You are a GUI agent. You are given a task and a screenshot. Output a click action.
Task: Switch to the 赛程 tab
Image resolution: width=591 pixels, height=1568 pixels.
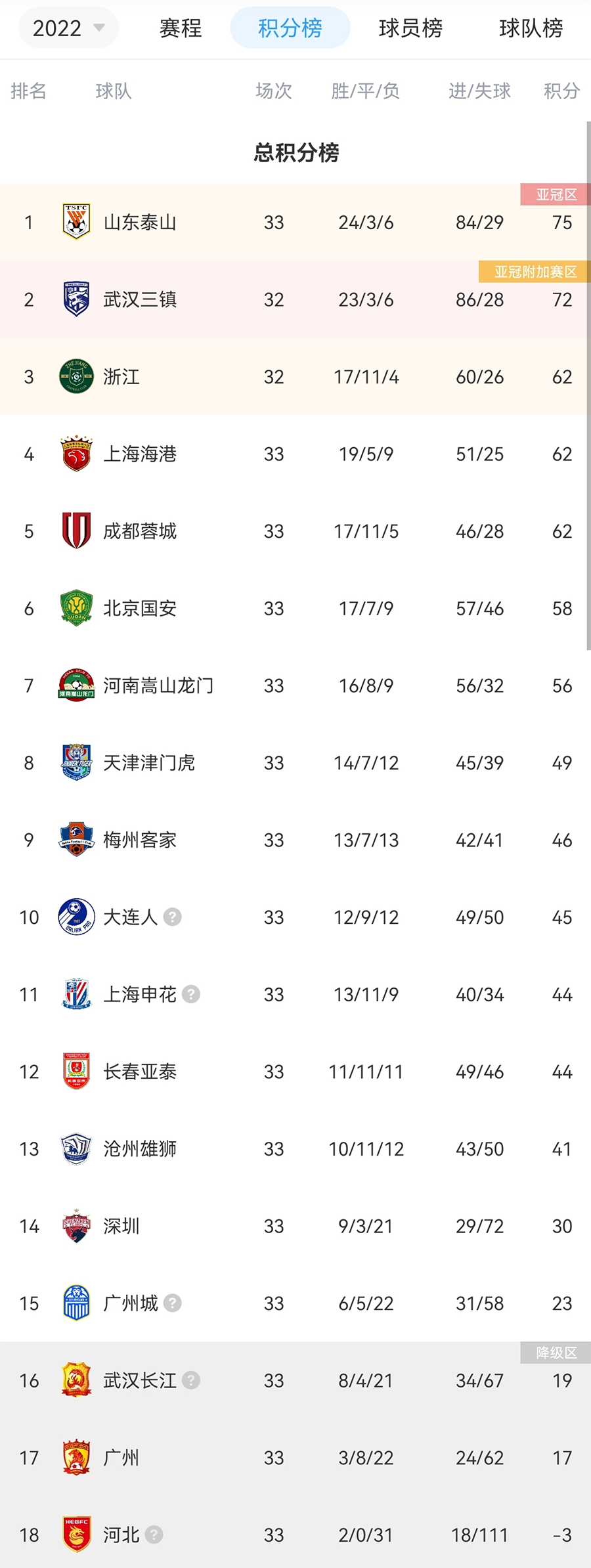[181, 28]
